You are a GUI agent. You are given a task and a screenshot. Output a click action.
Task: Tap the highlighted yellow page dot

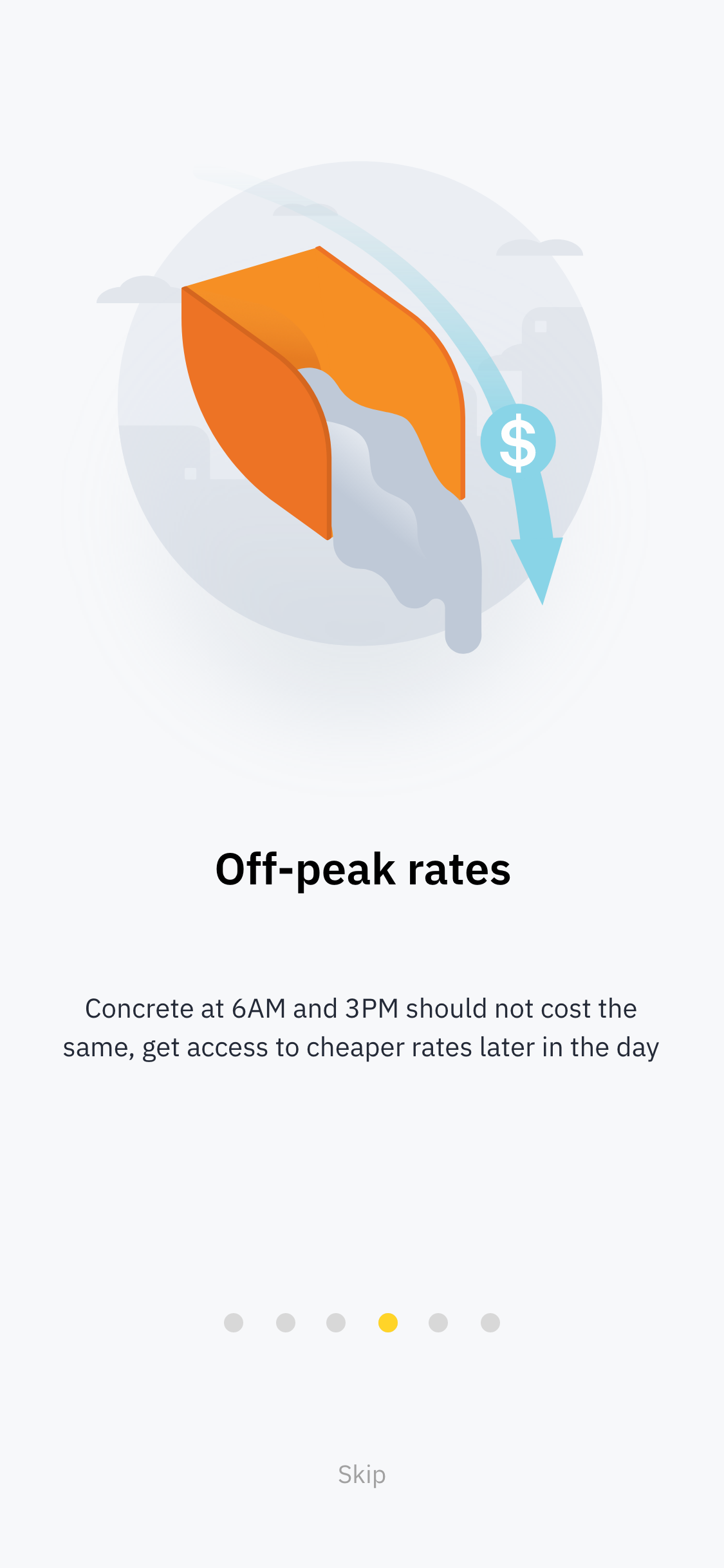[x=387, y=1323]
